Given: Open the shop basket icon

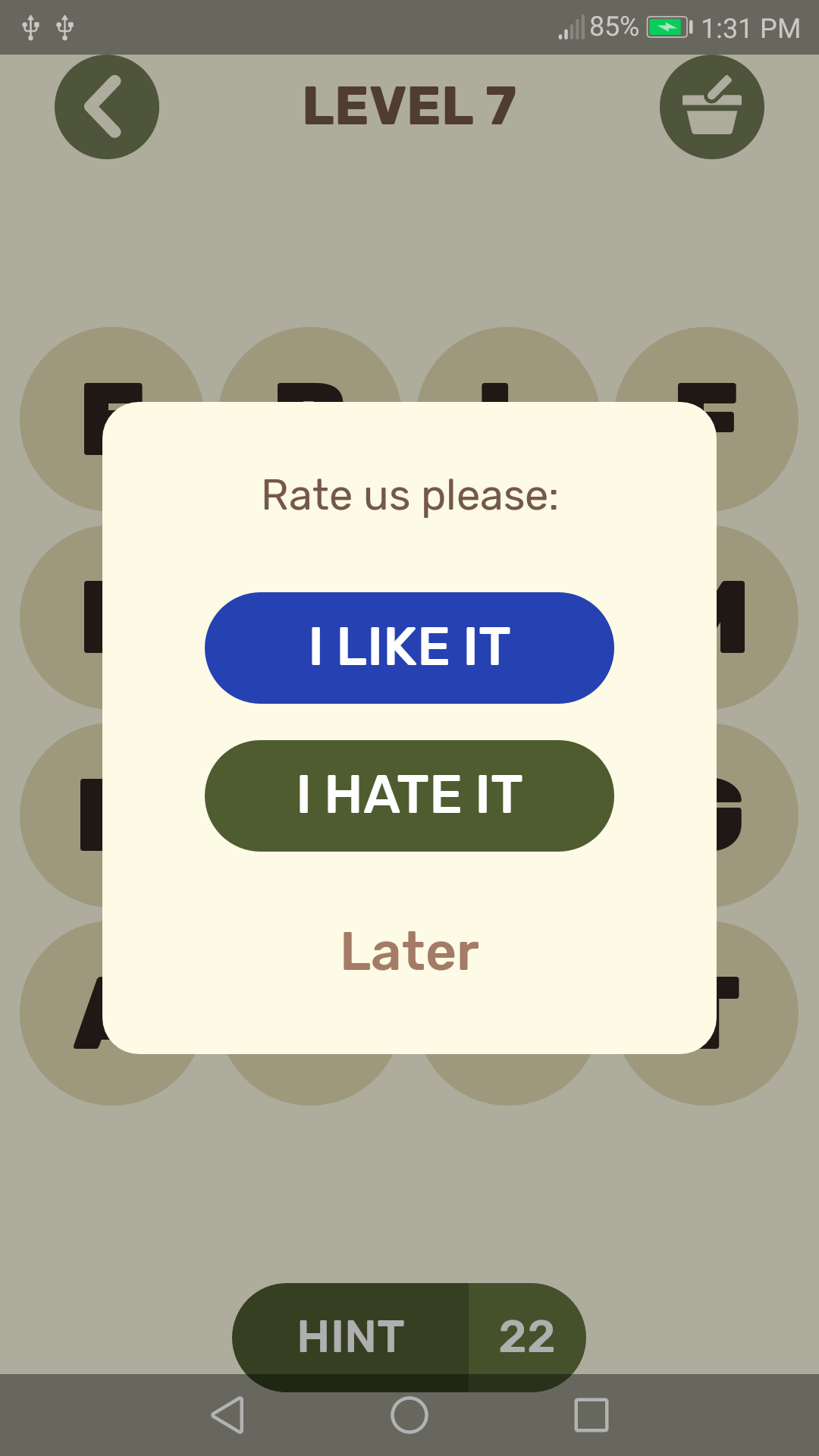Looking at the screenshot, I should tap(711, 107).
